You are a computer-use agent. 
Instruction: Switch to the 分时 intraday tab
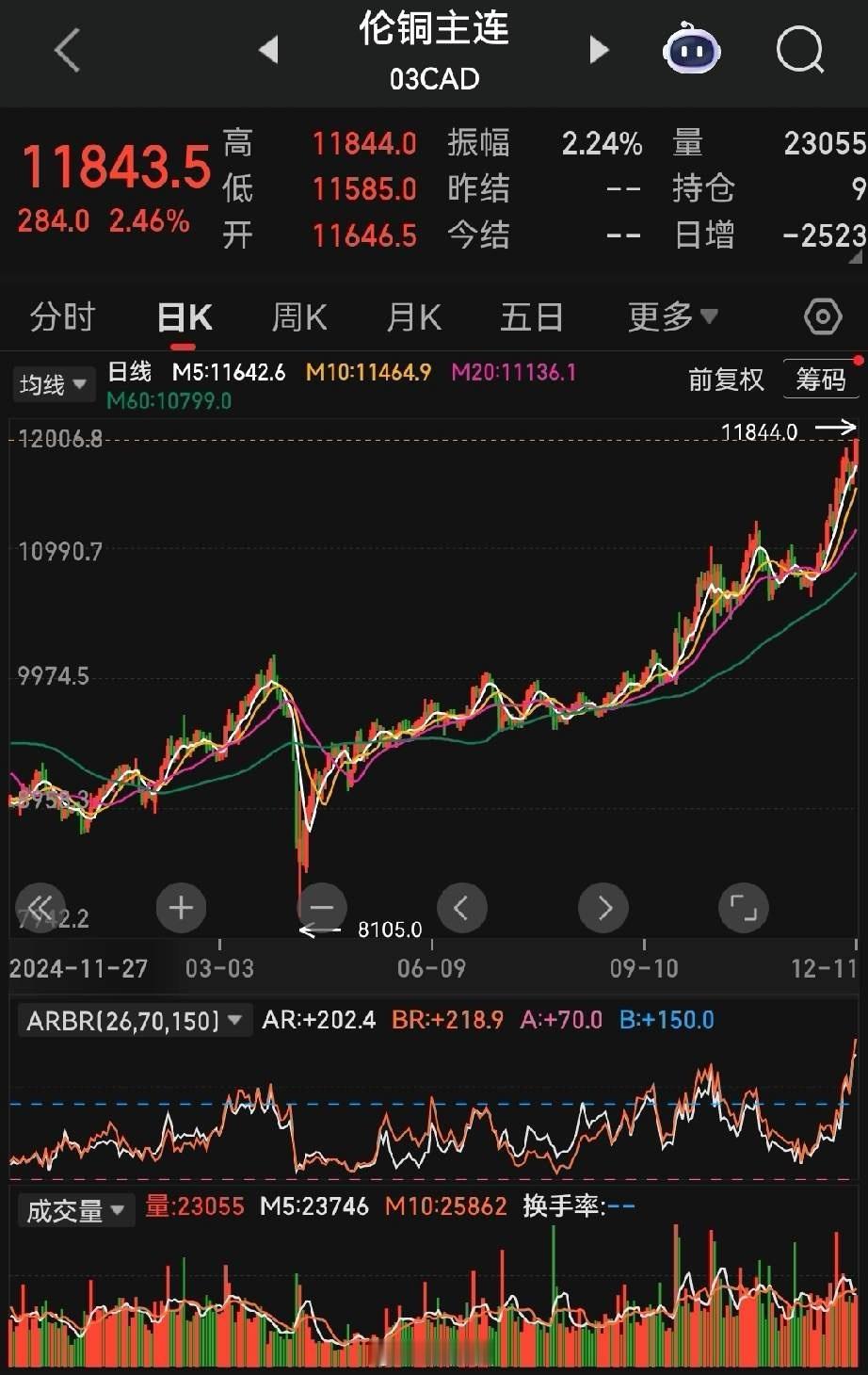click(62, 316)
